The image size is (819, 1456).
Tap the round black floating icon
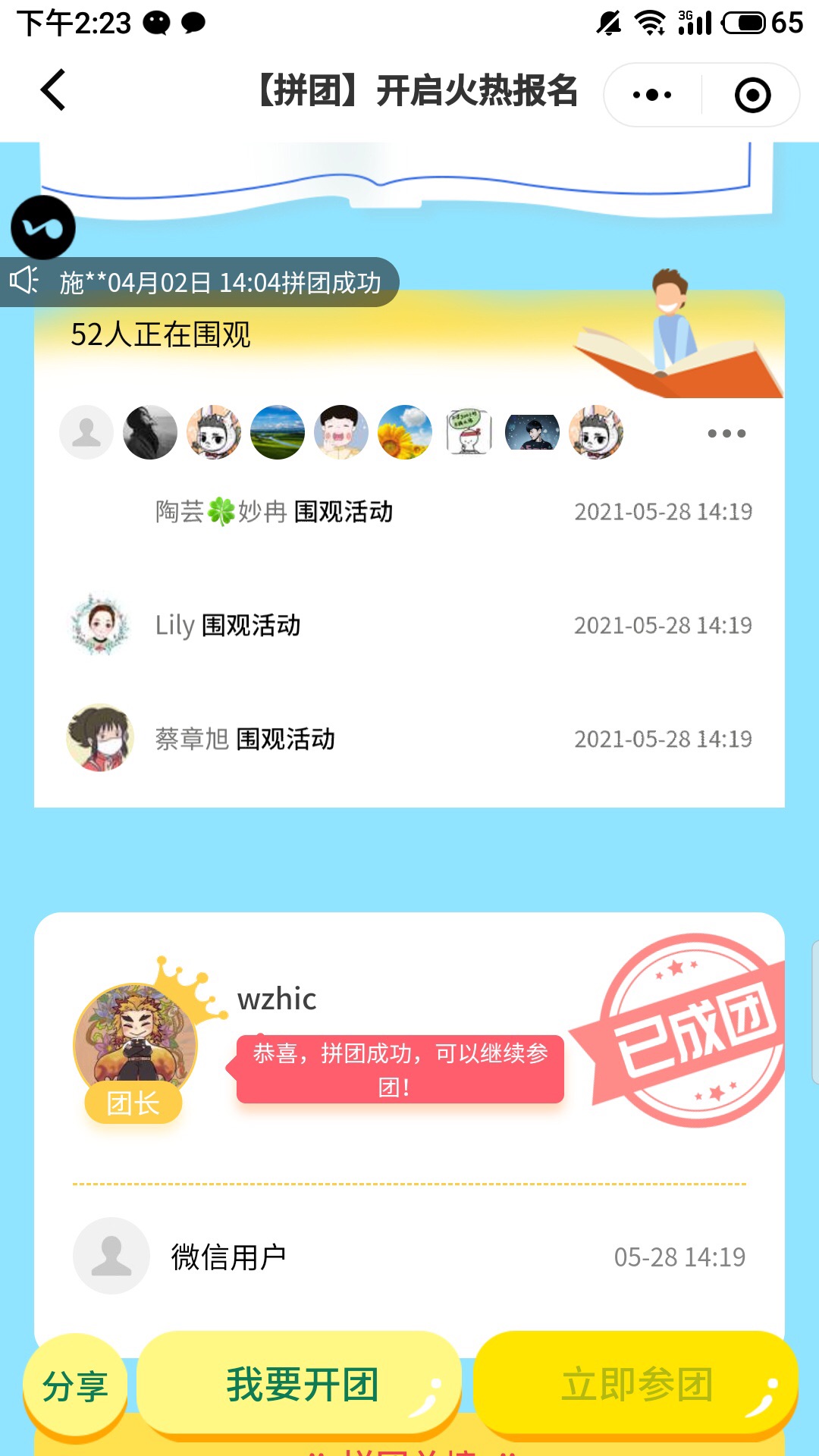pyautogui.click(x=43, y=227)
